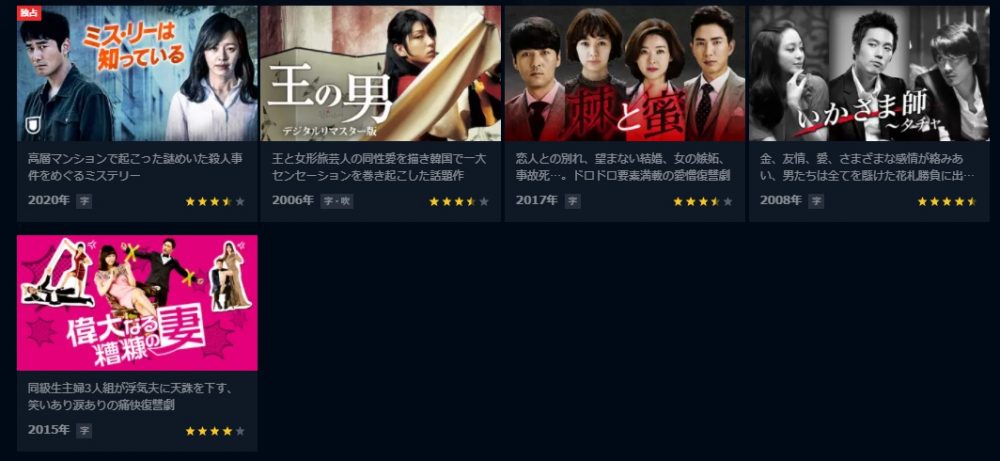Image resolution: width=1000 pixels, height=461 pixels.
Task: Open the ミス・リーは知っている drama card
Action: pyautogui.click(x=137, y=75)
